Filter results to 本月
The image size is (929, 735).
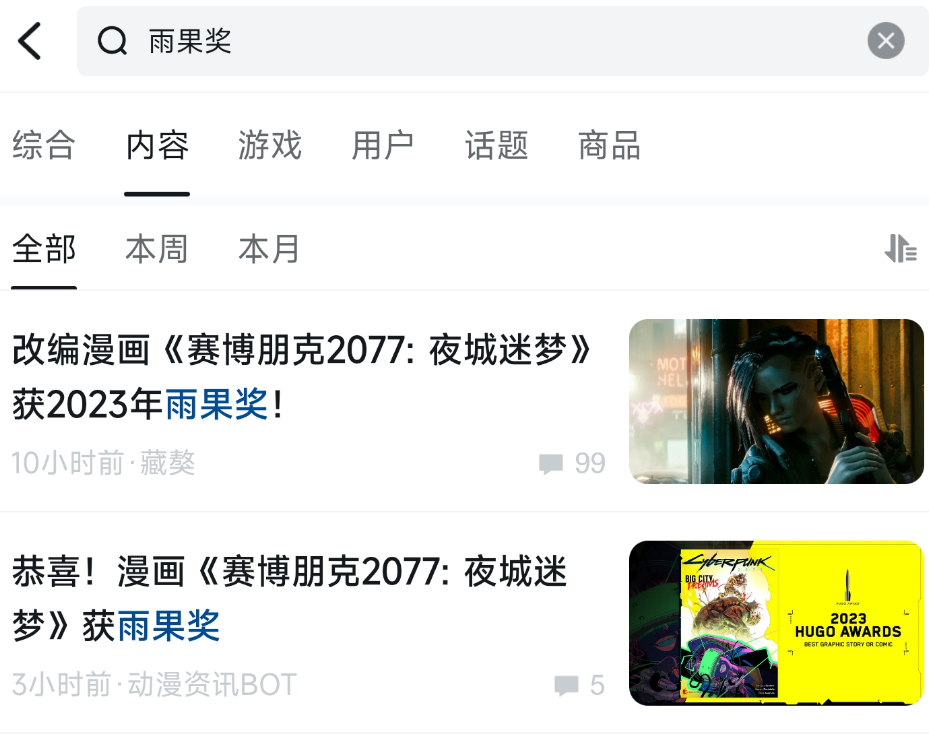pyautogui.click(x=269, y=249)
